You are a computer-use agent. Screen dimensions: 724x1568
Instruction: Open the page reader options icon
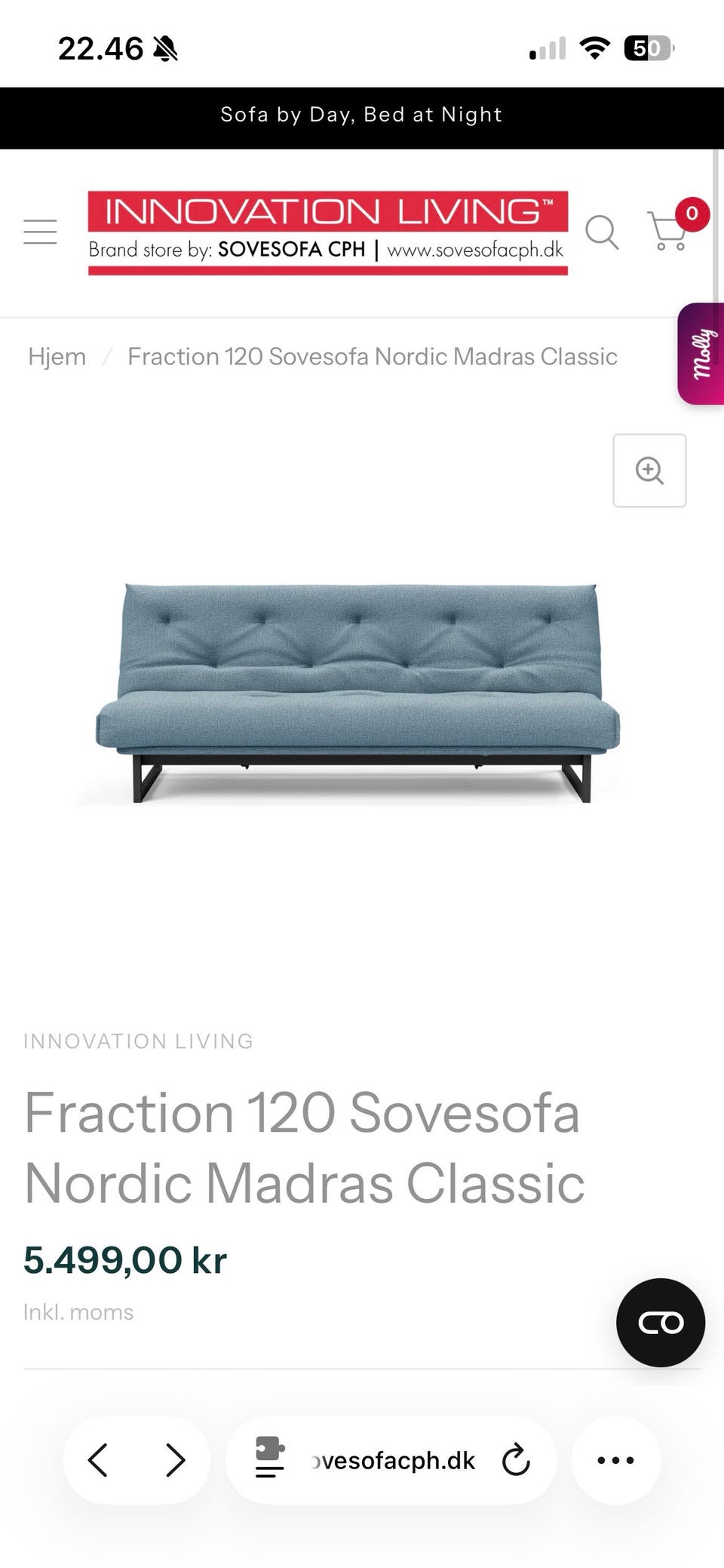[x=270, y=1458]
